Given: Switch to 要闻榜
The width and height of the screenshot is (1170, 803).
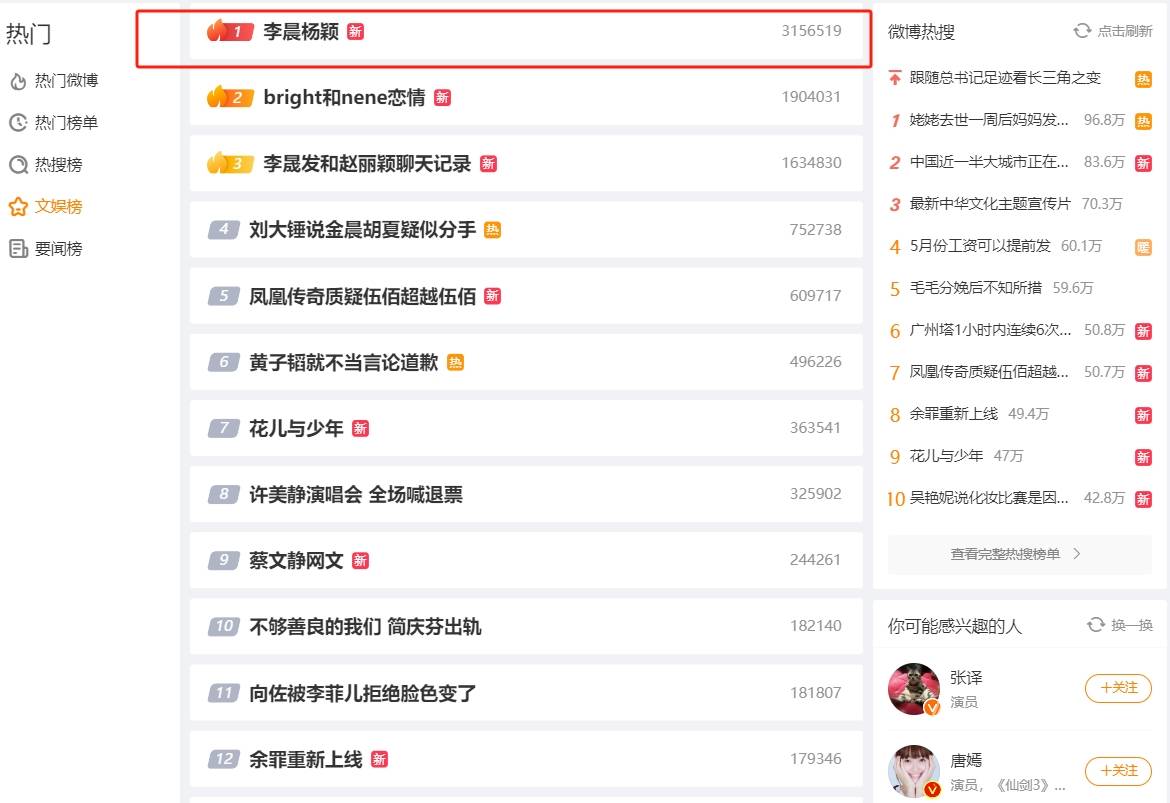Looking at the screenshot, I should (x=58, y=249).
